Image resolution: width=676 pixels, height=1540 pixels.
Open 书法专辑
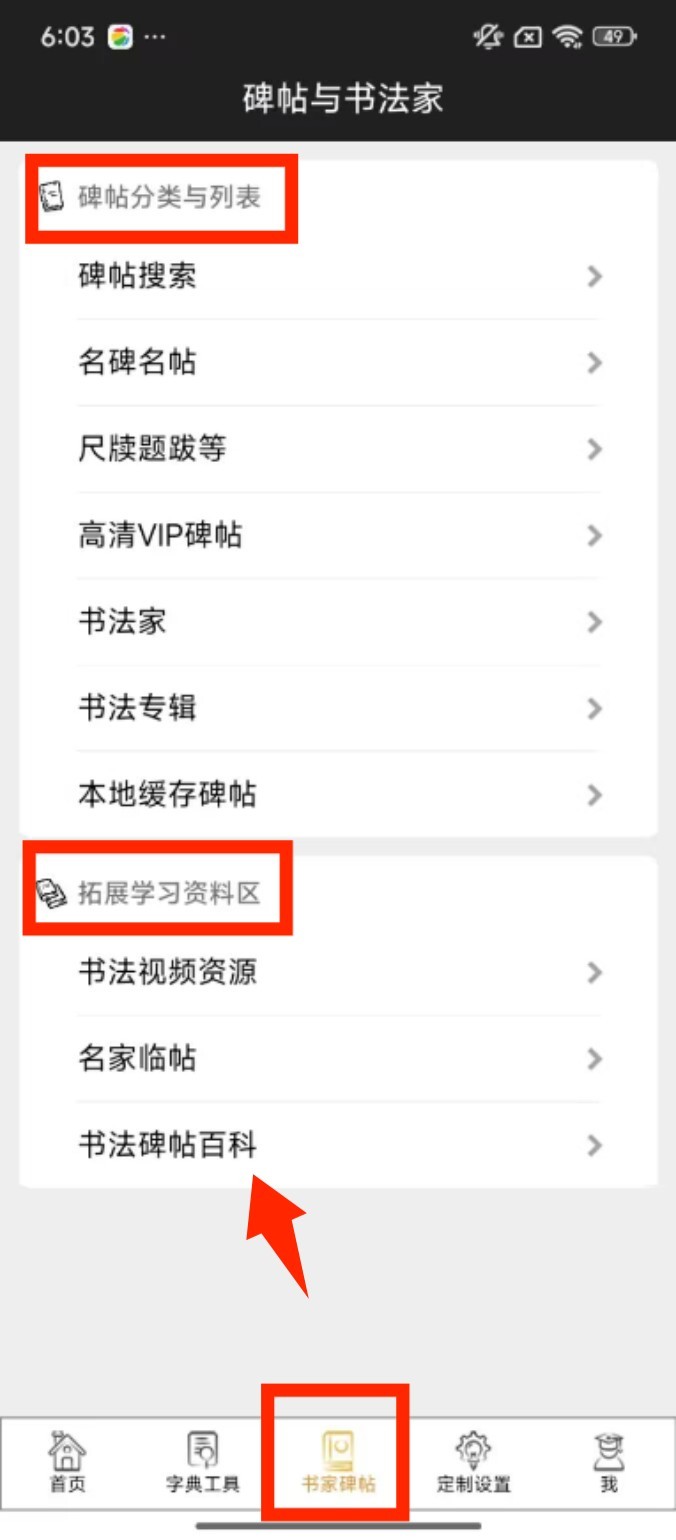point(338,708)
